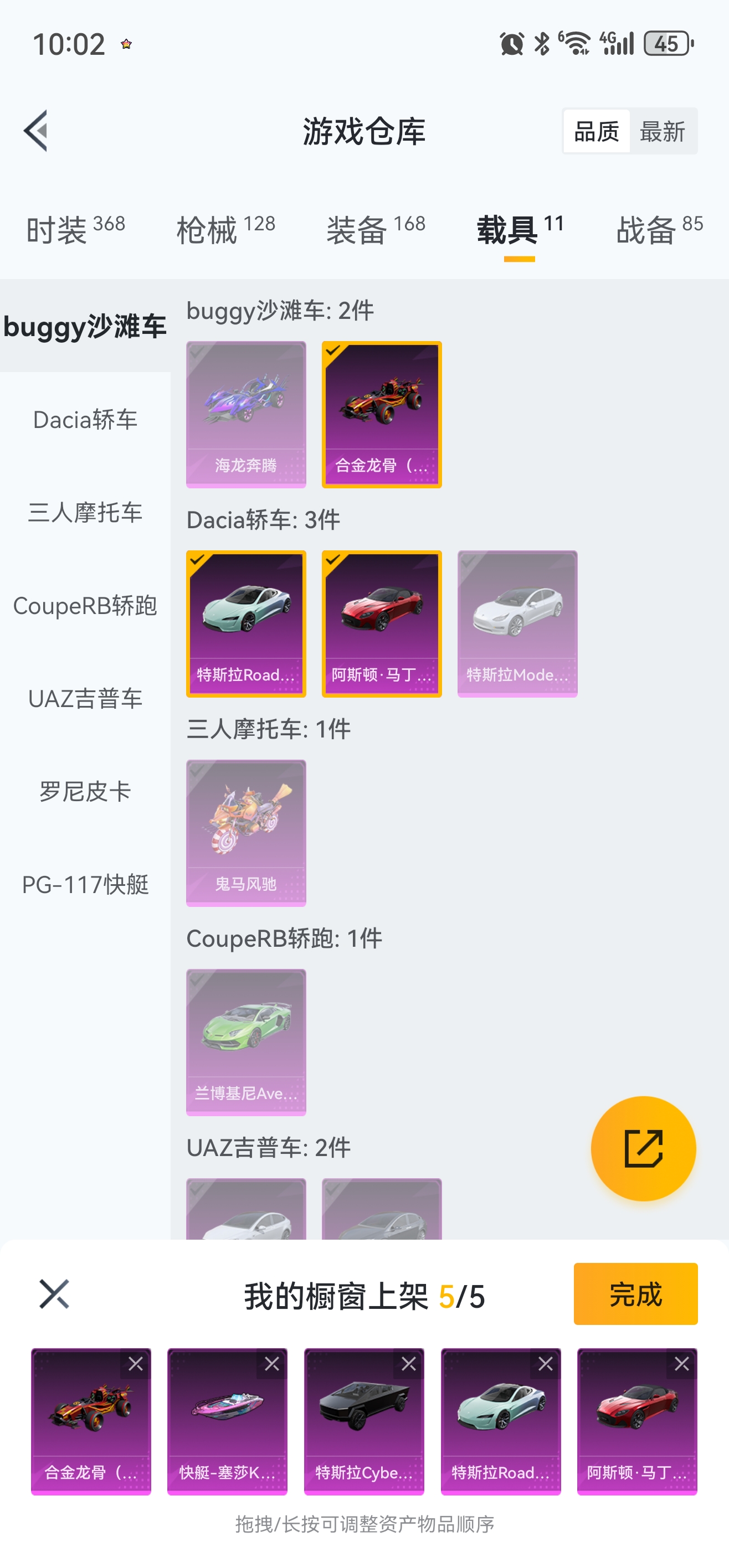Screen dimensions: 729x1568
Task: Remove 特斯拉Cyber from the showcase
Action: coord(409,1364)
